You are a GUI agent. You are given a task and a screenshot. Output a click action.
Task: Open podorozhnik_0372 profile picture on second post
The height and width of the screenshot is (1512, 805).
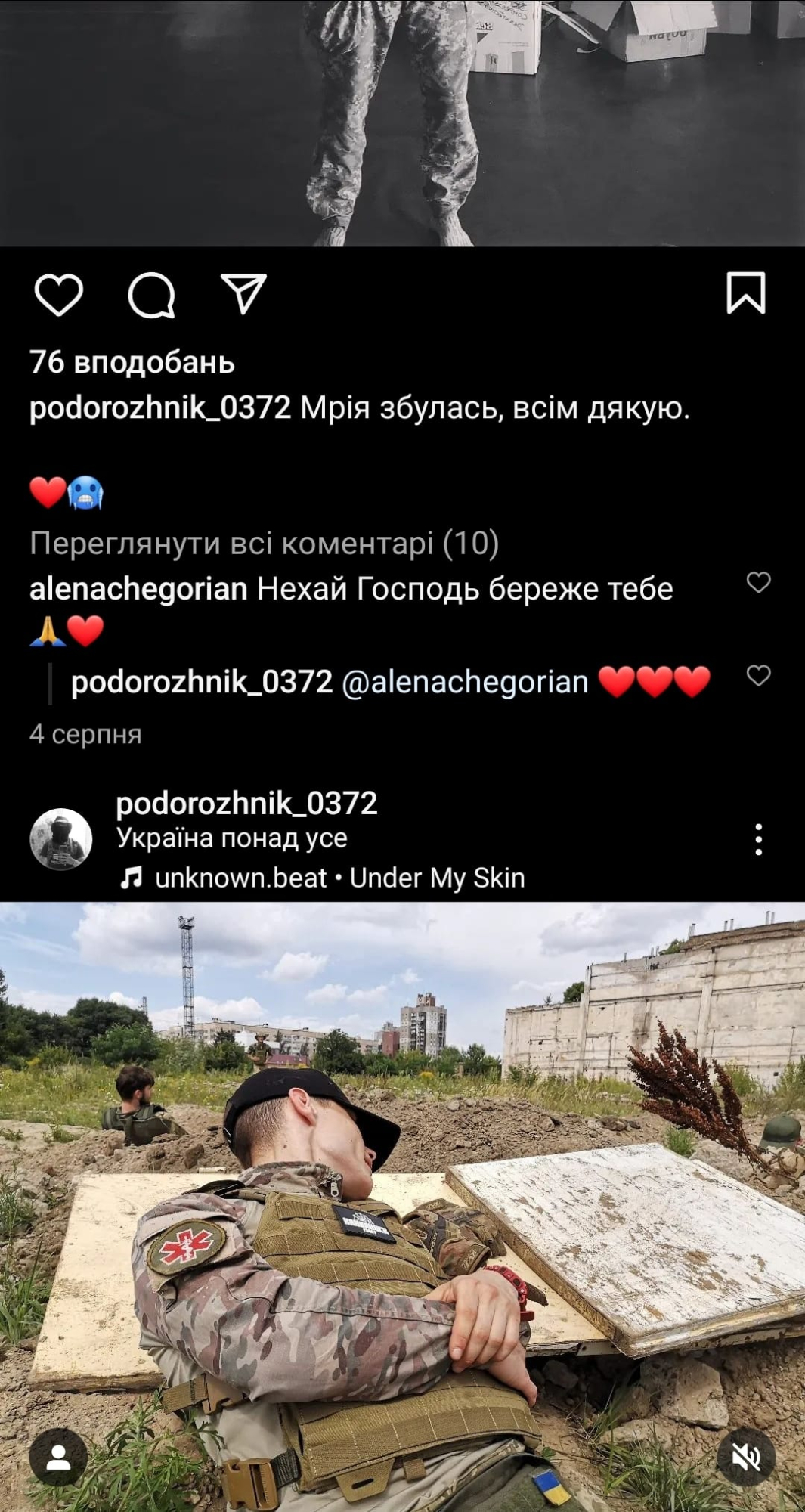click(60, 839)
